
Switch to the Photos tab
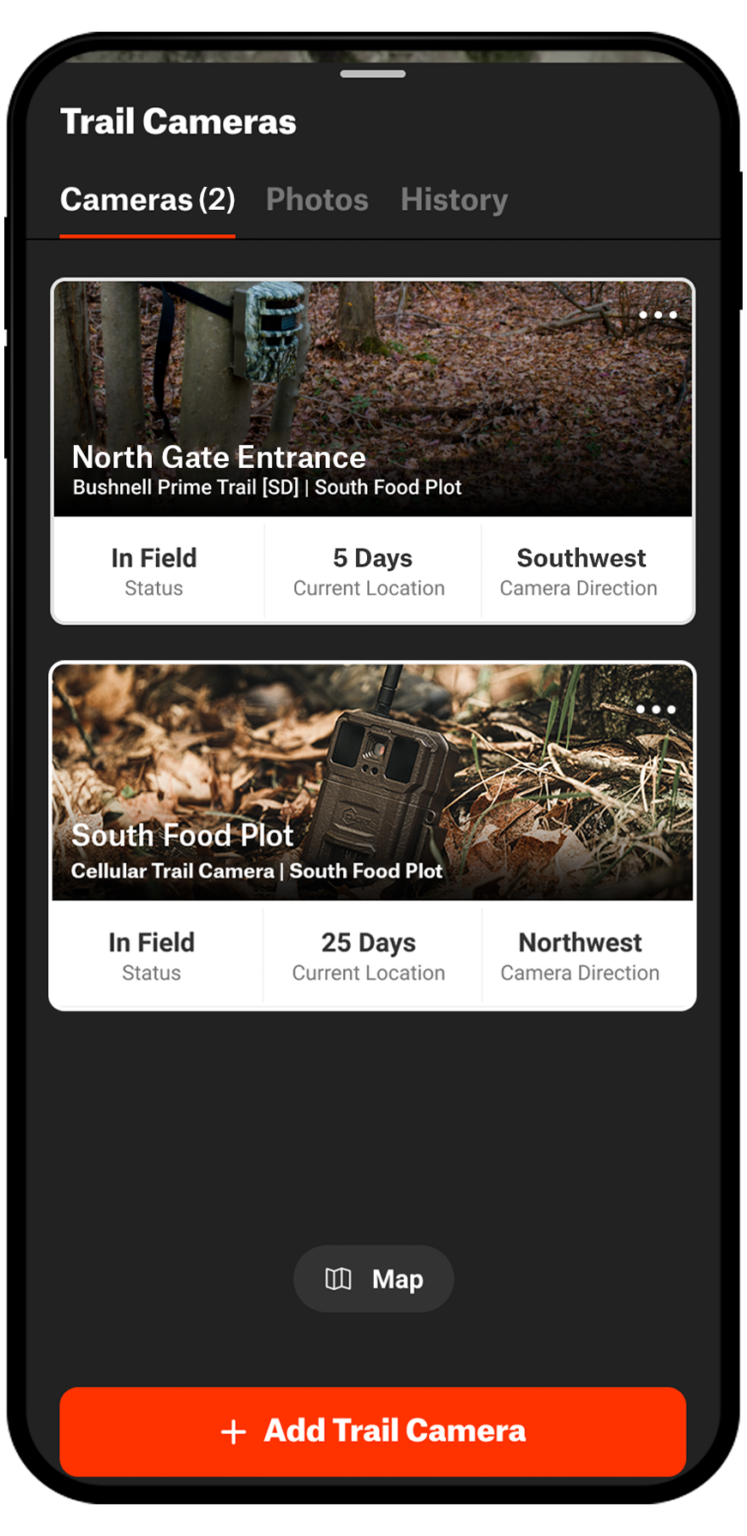click(x=317, y=199)
